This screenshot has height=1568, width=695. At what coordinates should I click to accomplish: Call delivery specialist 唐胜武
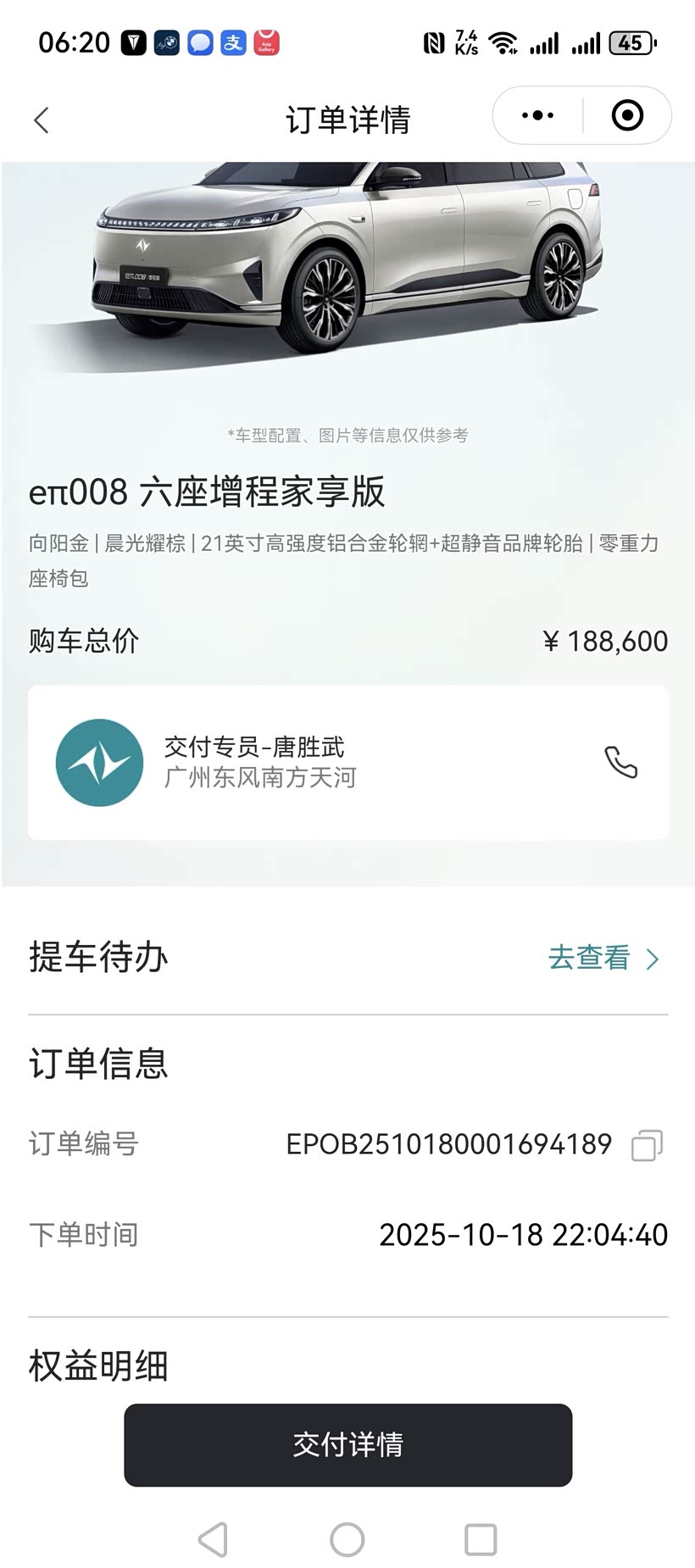coord(620,762)
